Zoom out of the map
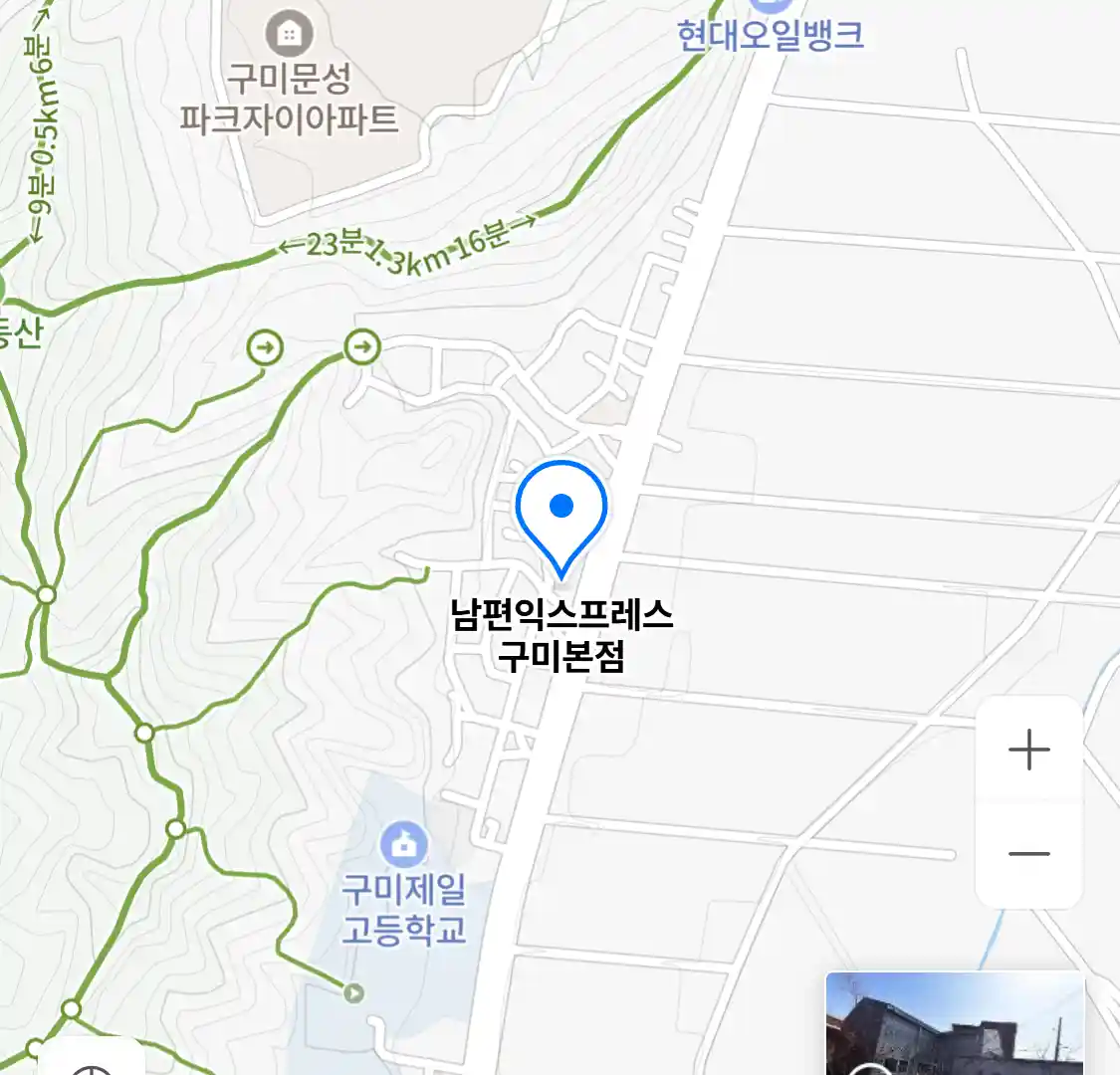 1028,854
